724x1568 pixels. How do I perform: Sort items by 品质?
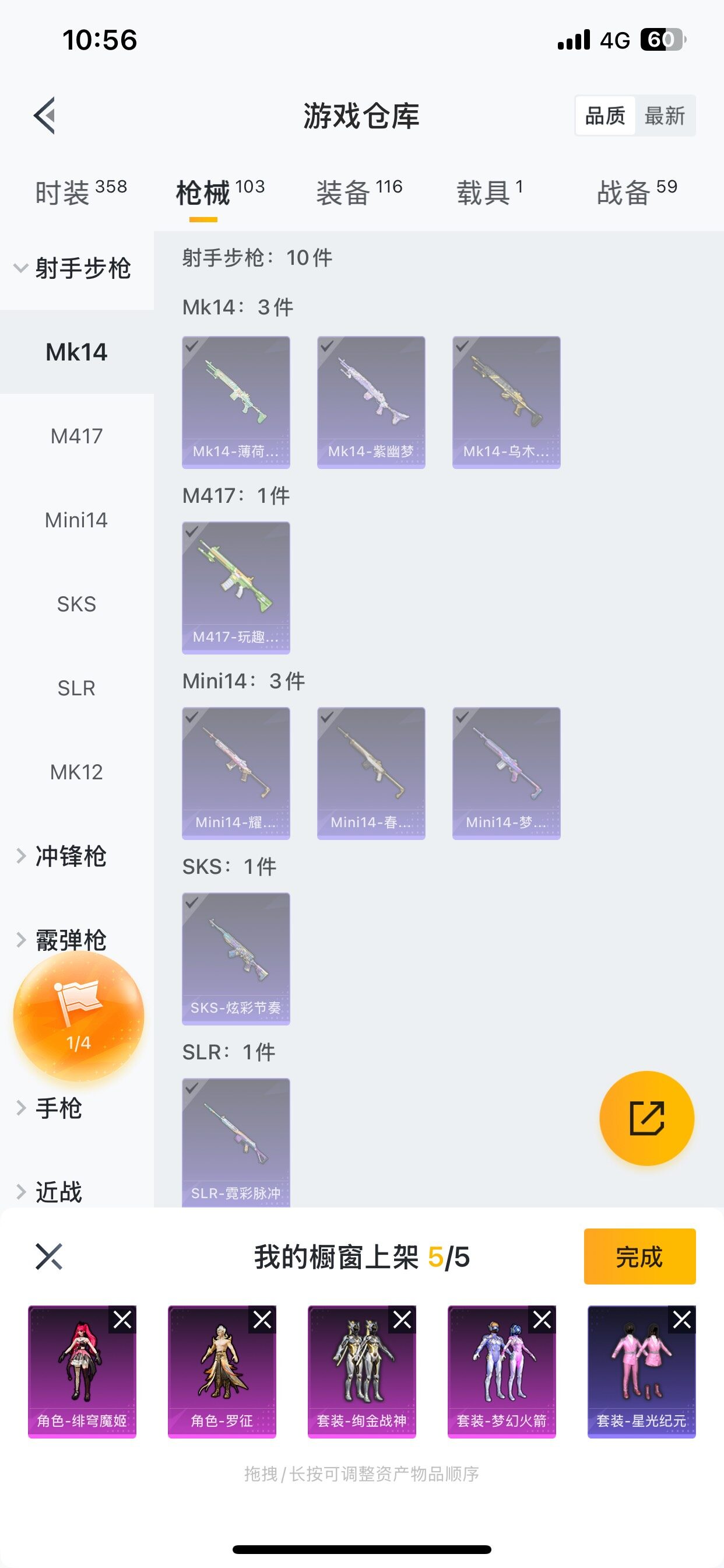point(605,116)
